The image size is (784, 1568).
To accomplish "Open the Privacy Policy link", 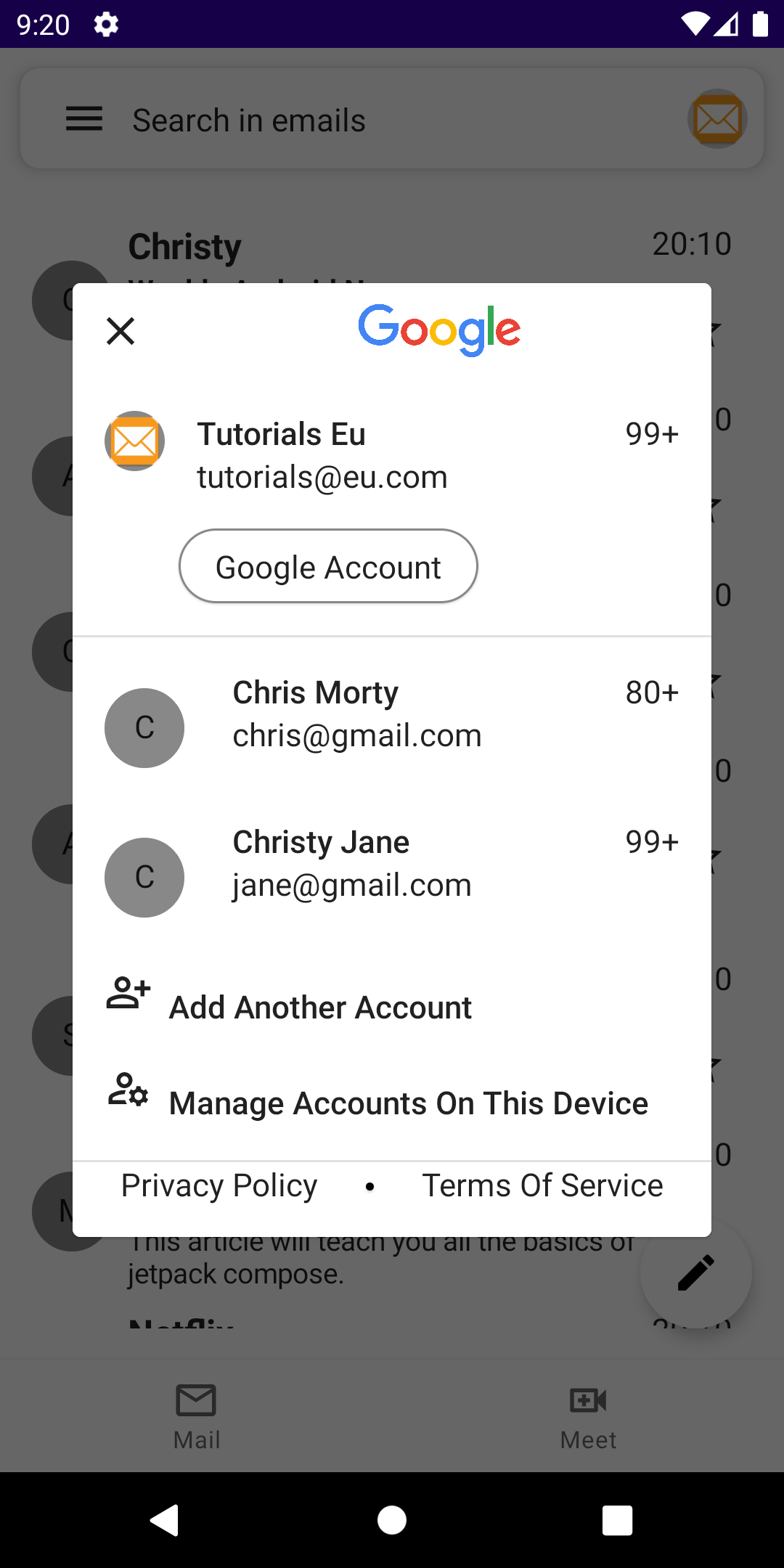I will [x=219, y=1185].
